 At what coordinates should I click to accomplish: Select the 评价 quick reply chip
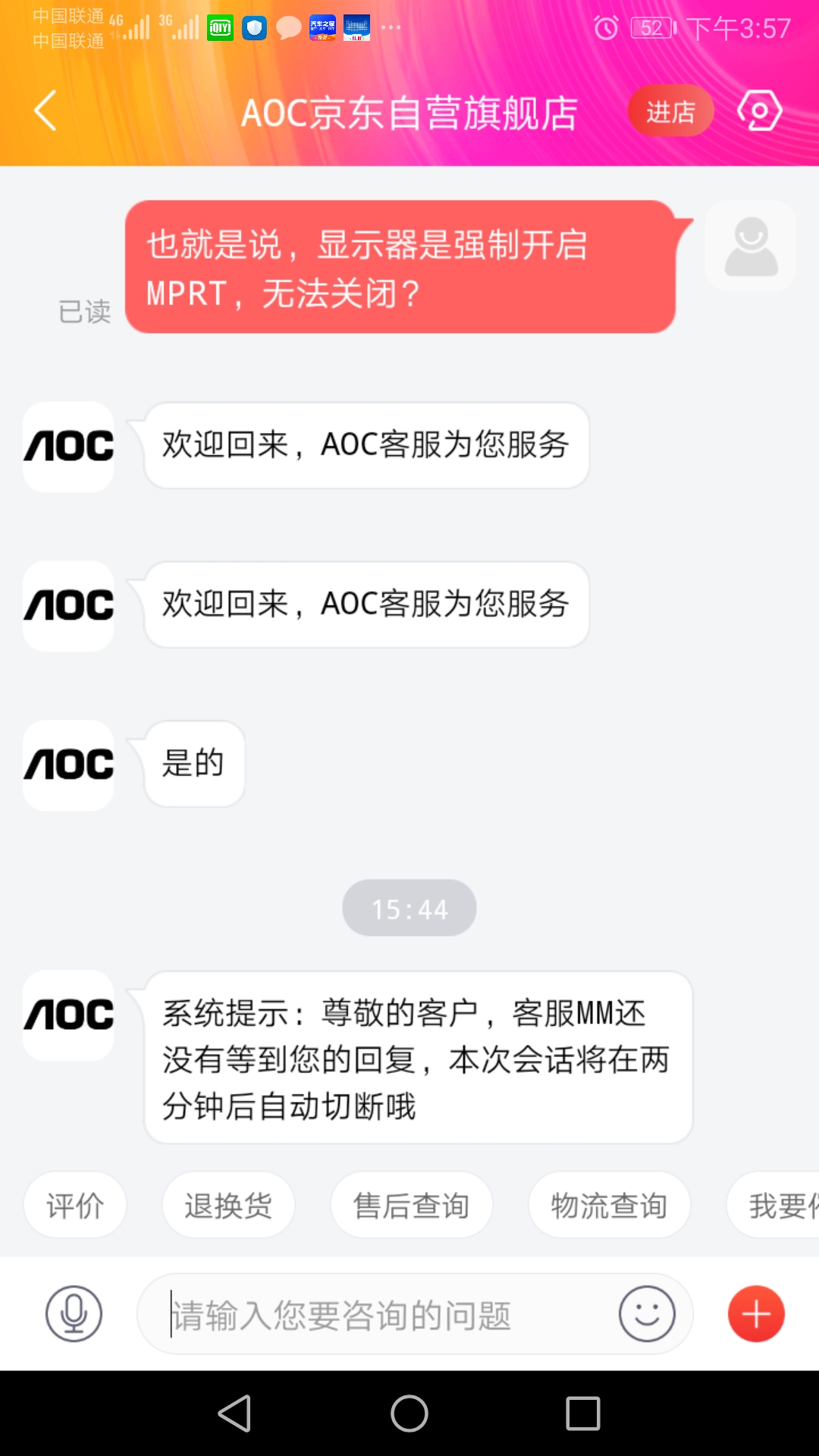74,1205
